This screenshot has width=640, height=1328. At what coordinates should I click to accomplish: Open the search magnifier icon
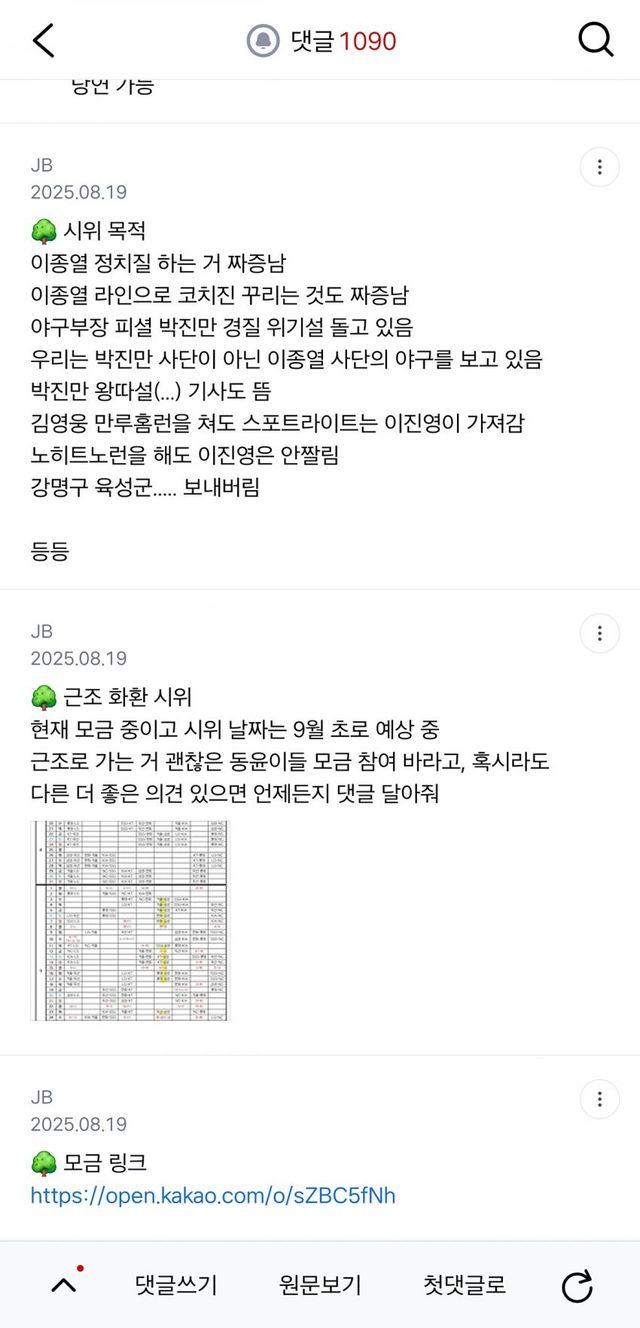[x=596, y=40]
